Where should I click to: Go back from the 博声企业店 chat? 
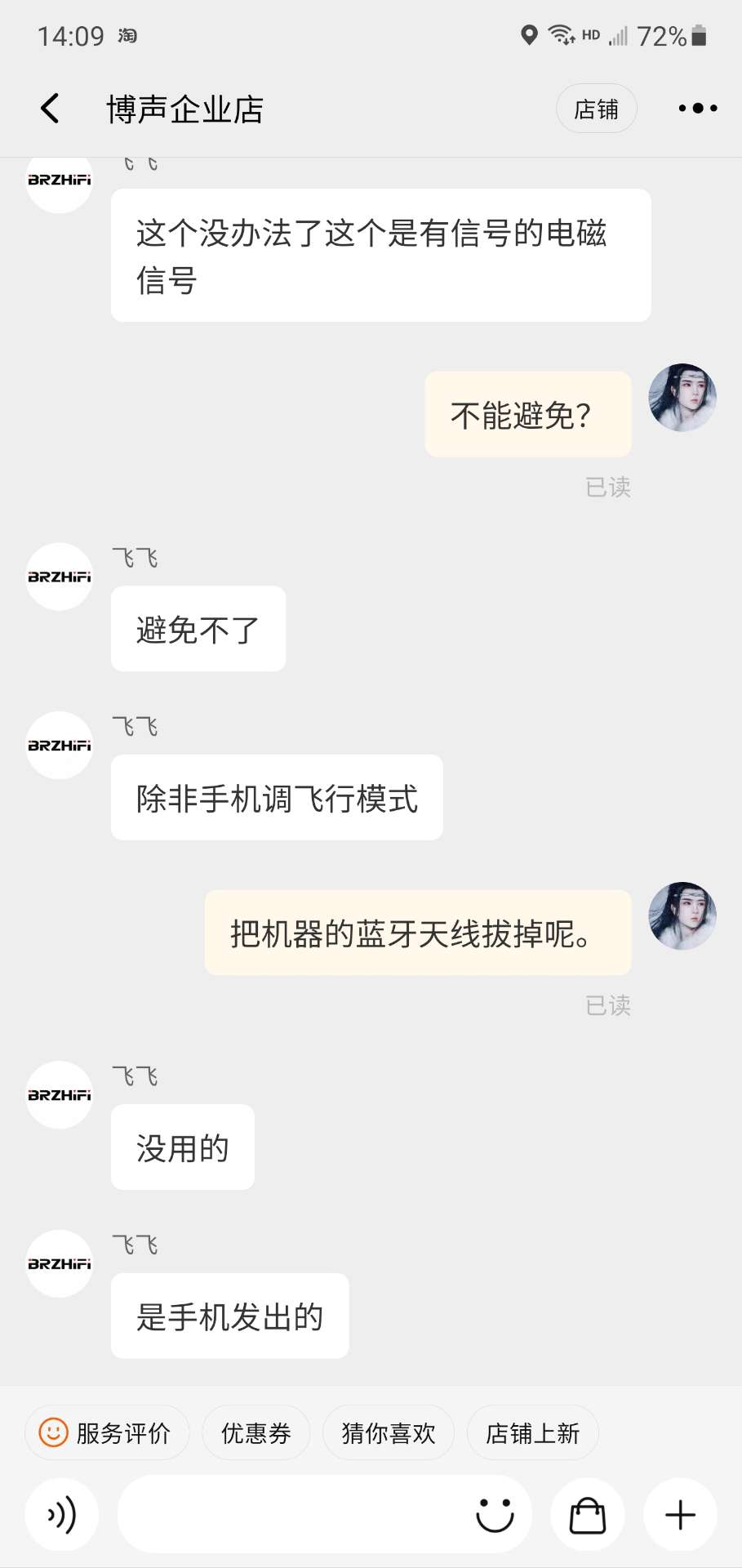click(50, 108)
